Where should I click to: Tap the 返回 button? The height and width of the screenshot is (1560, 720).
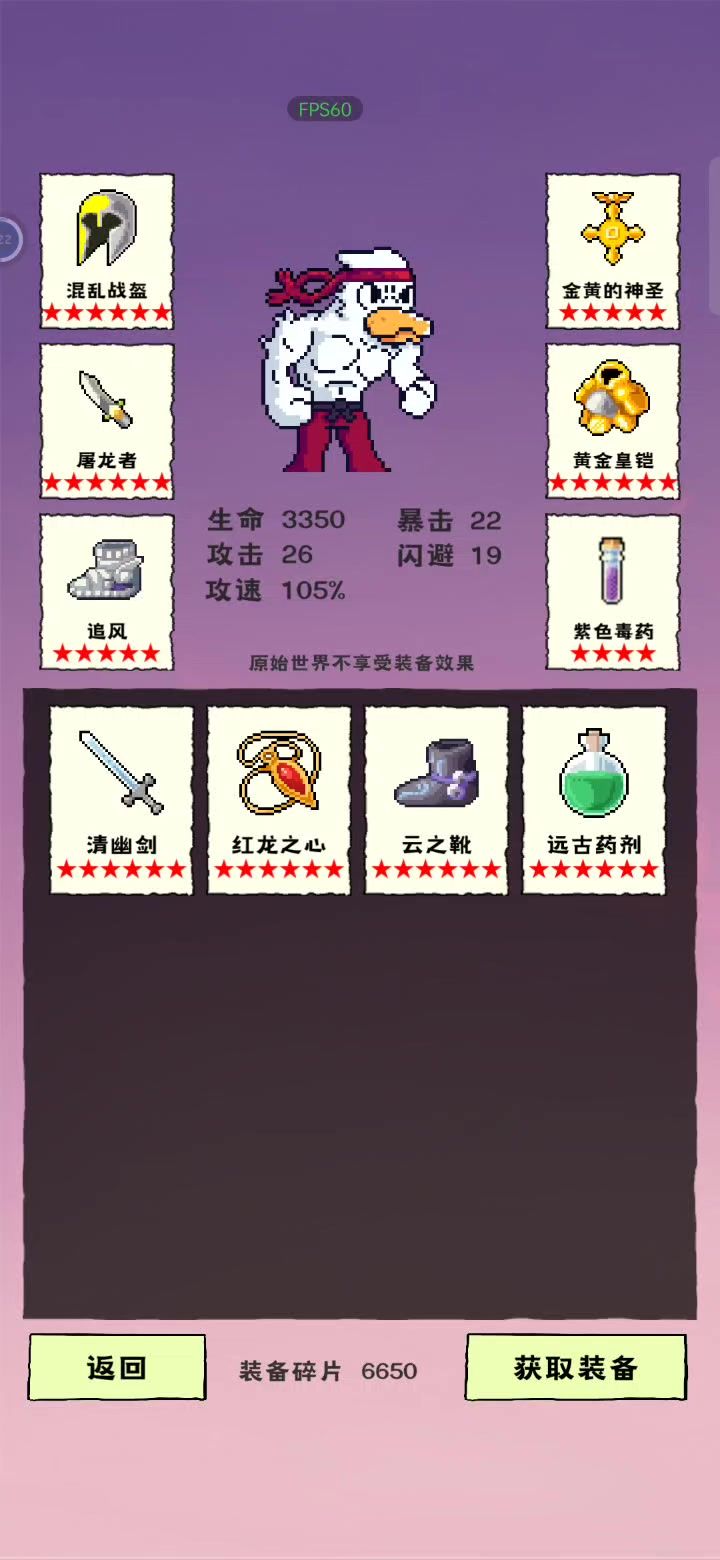[117, 1367]
